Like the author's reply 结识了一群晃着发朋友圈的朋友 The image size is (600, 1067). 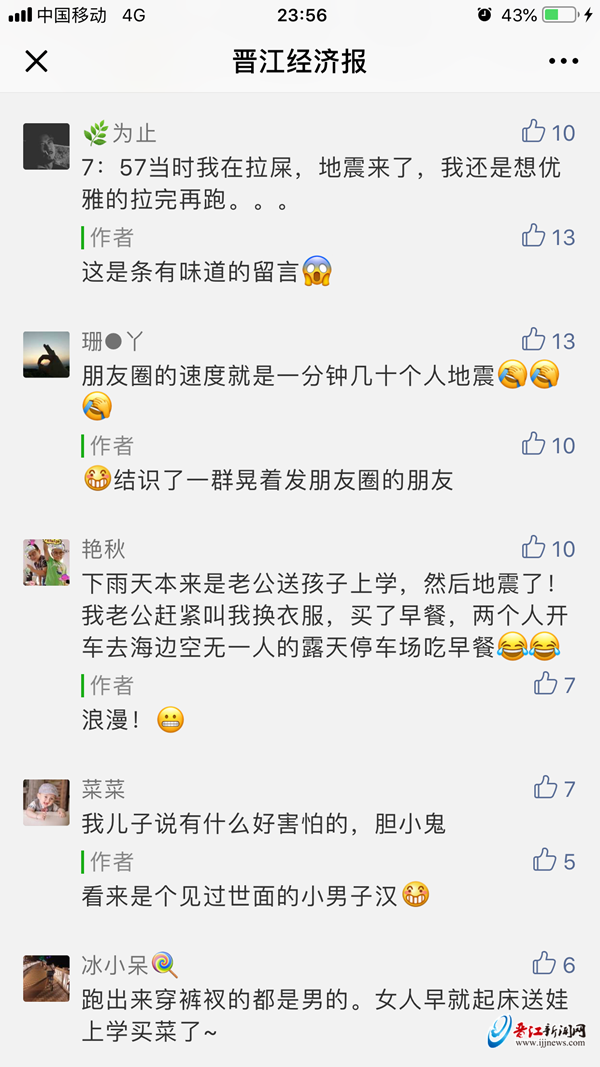click(535, 444)
